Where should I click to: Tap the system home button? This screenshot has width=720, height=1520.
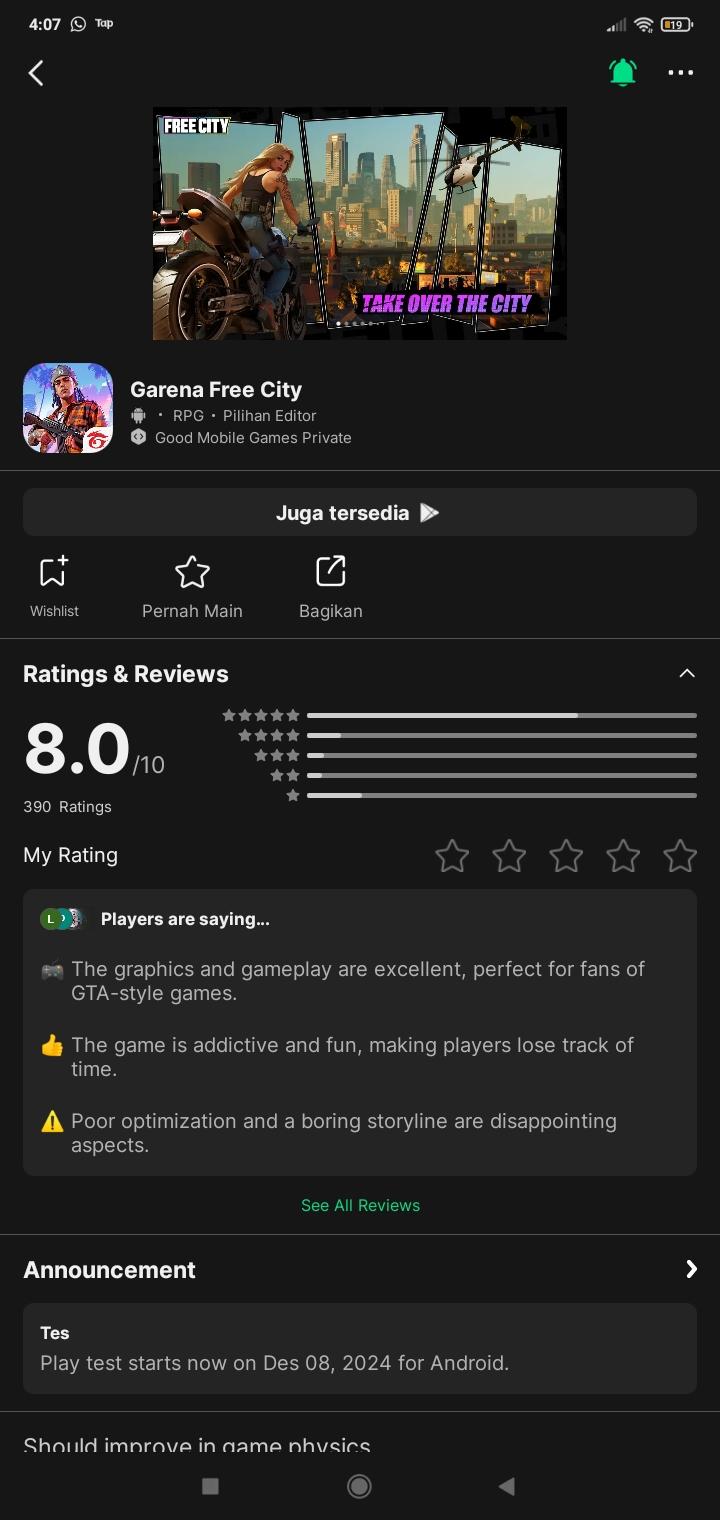point(359,1486)
